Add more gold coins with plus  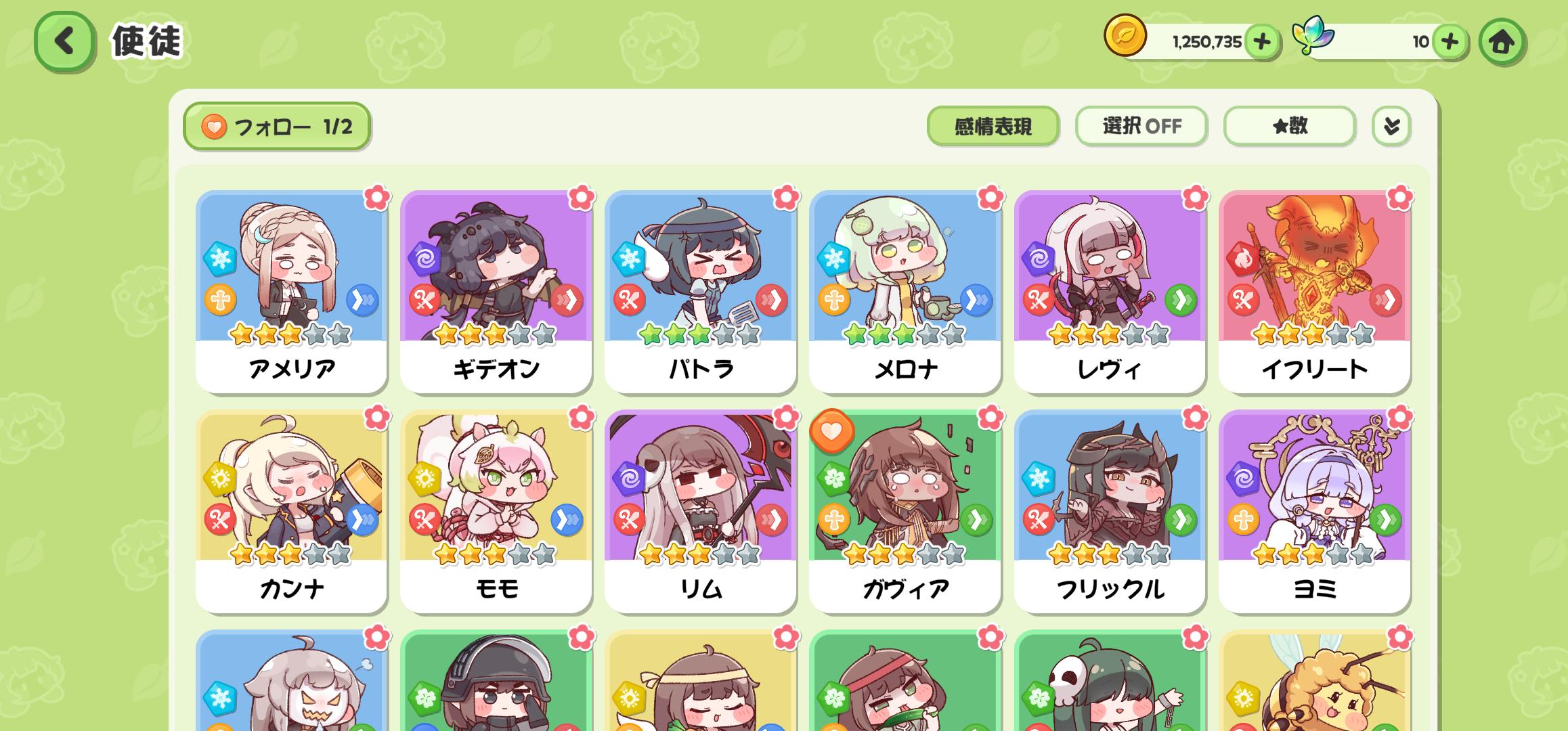click(x=1261, y=42)
